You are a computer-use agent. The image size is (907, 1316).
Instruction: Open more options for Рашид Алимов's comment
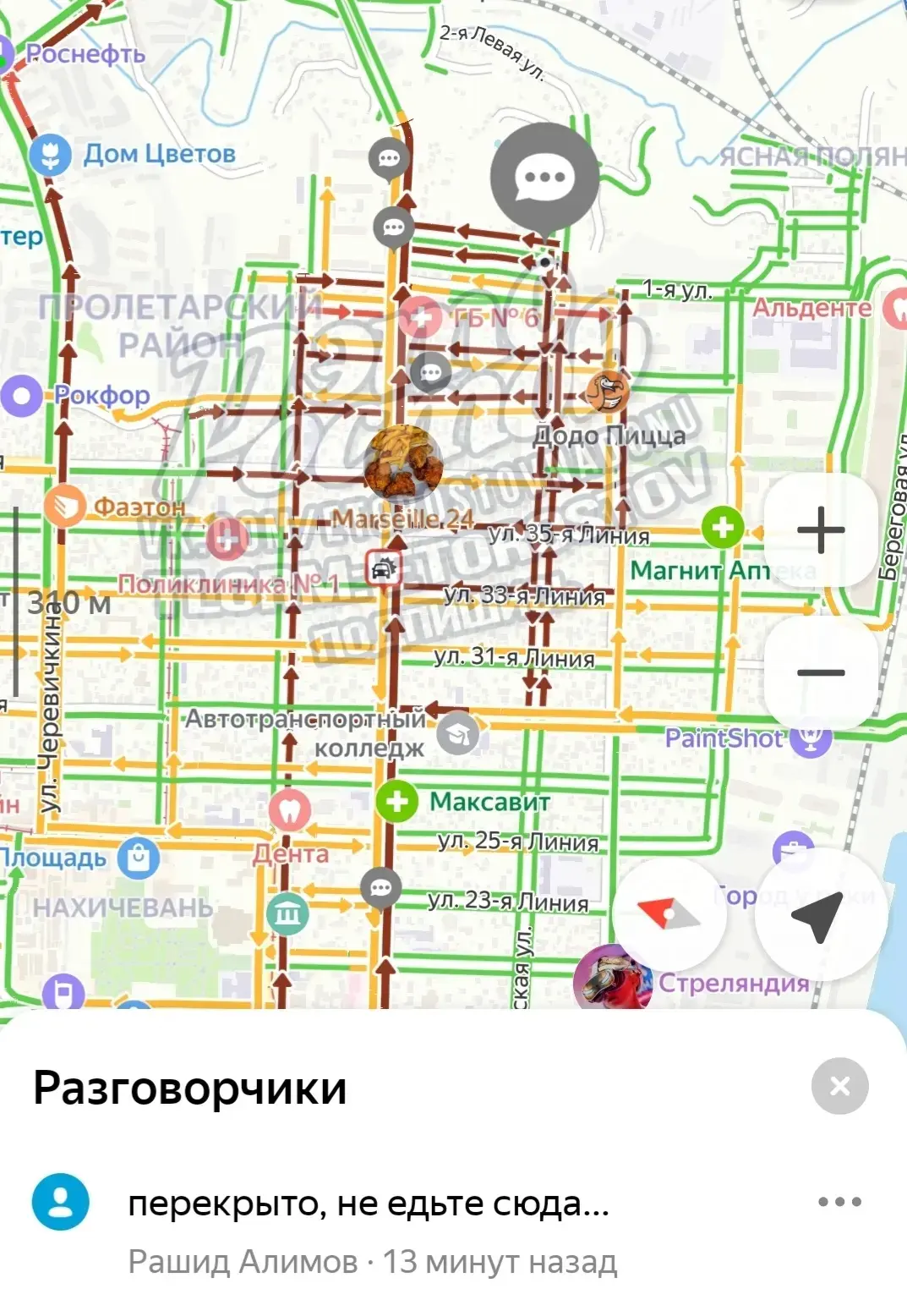tap(839, 1202)
